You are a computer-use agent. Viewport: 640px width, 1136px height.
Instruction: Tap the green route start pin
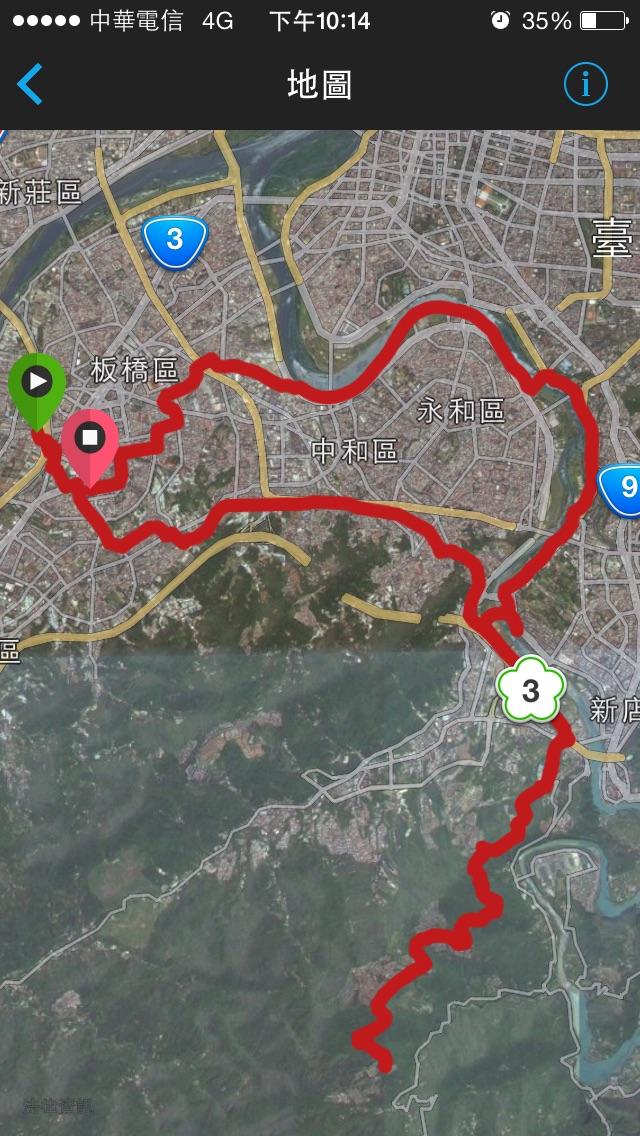tap(37, 384)
